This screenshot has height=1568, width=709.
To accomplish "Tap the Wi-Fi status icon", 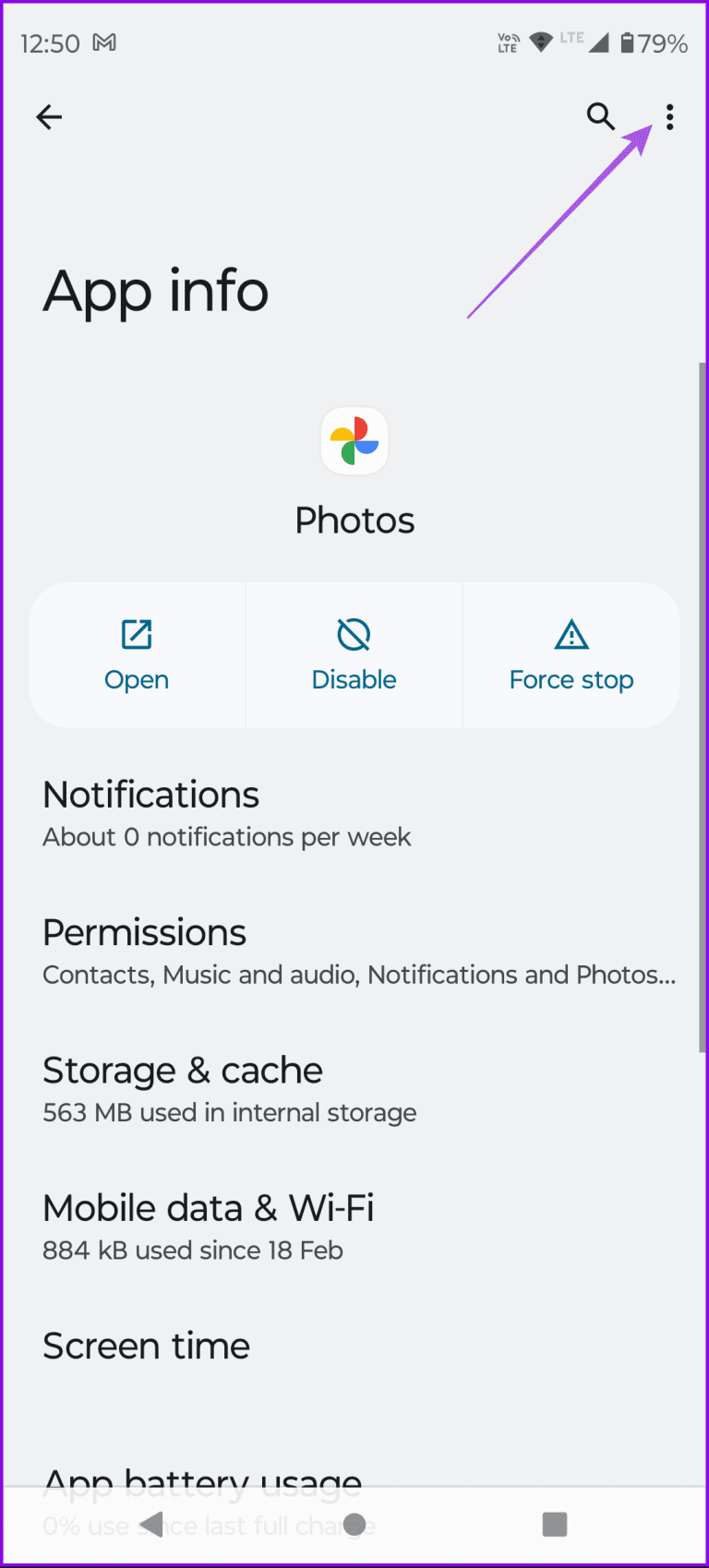I will [x=538, y=42].
